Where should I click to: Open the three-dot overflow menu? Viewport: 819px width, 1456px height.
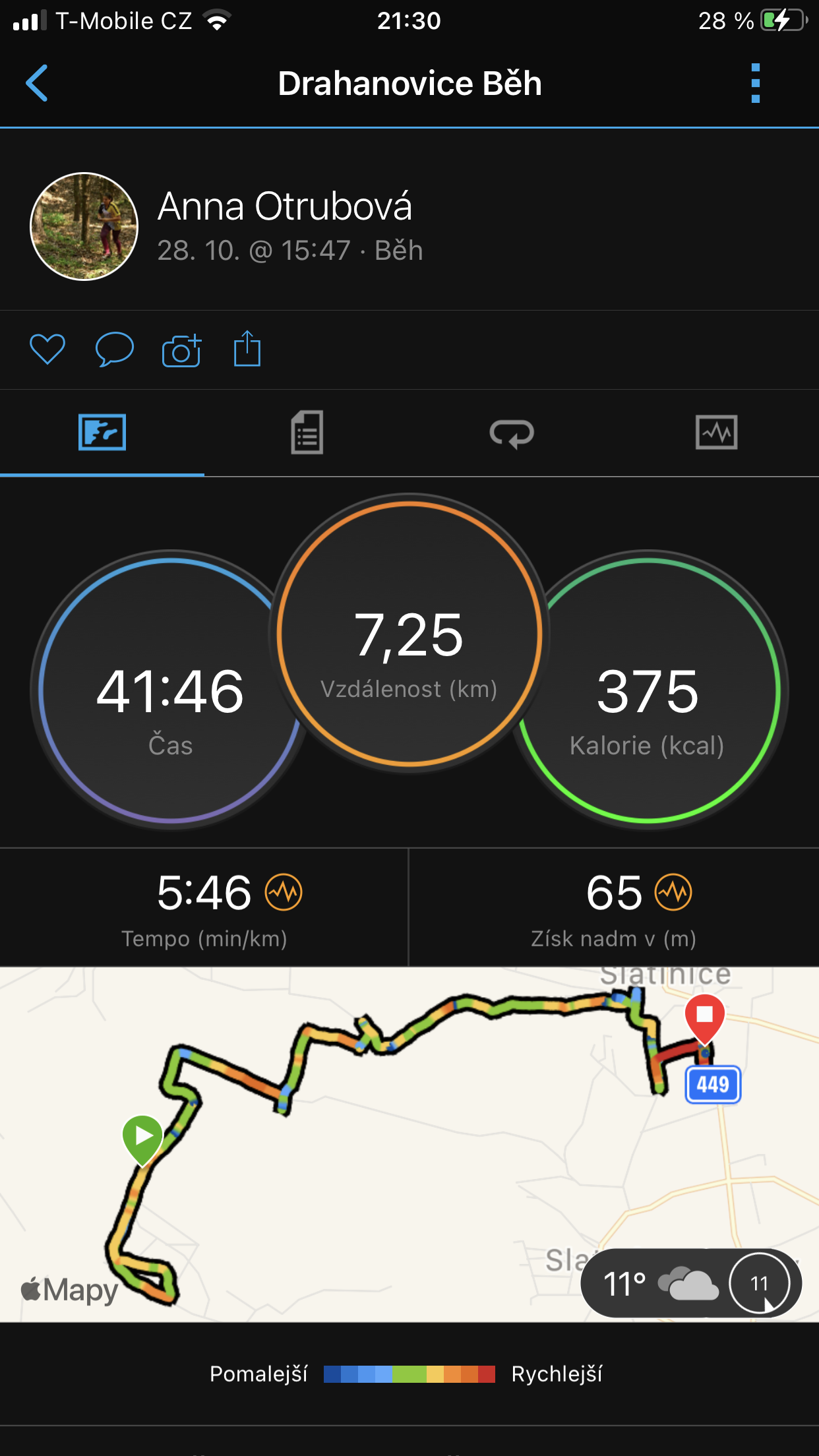[x=756, y=83]
